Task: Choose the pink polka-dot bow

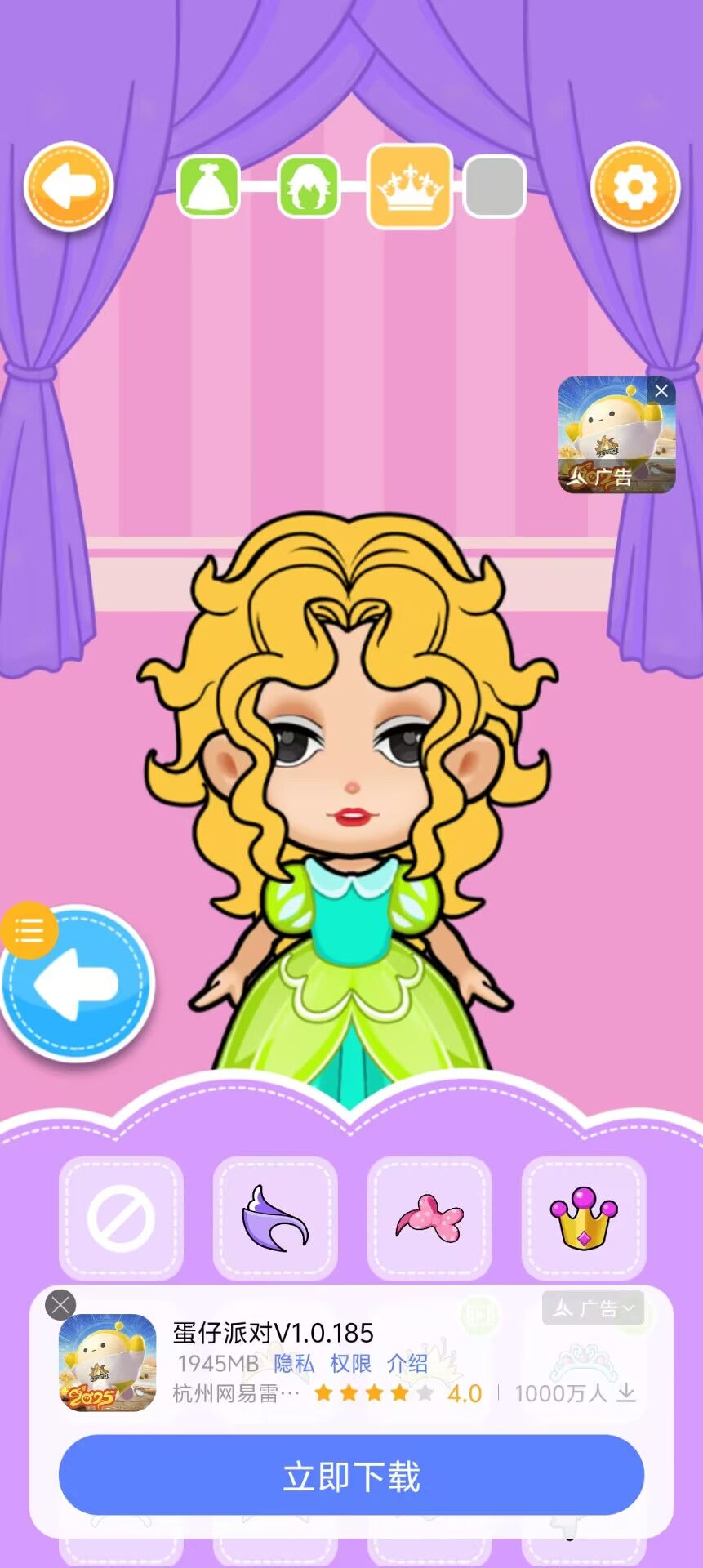Action: [x=429, y=1218]
